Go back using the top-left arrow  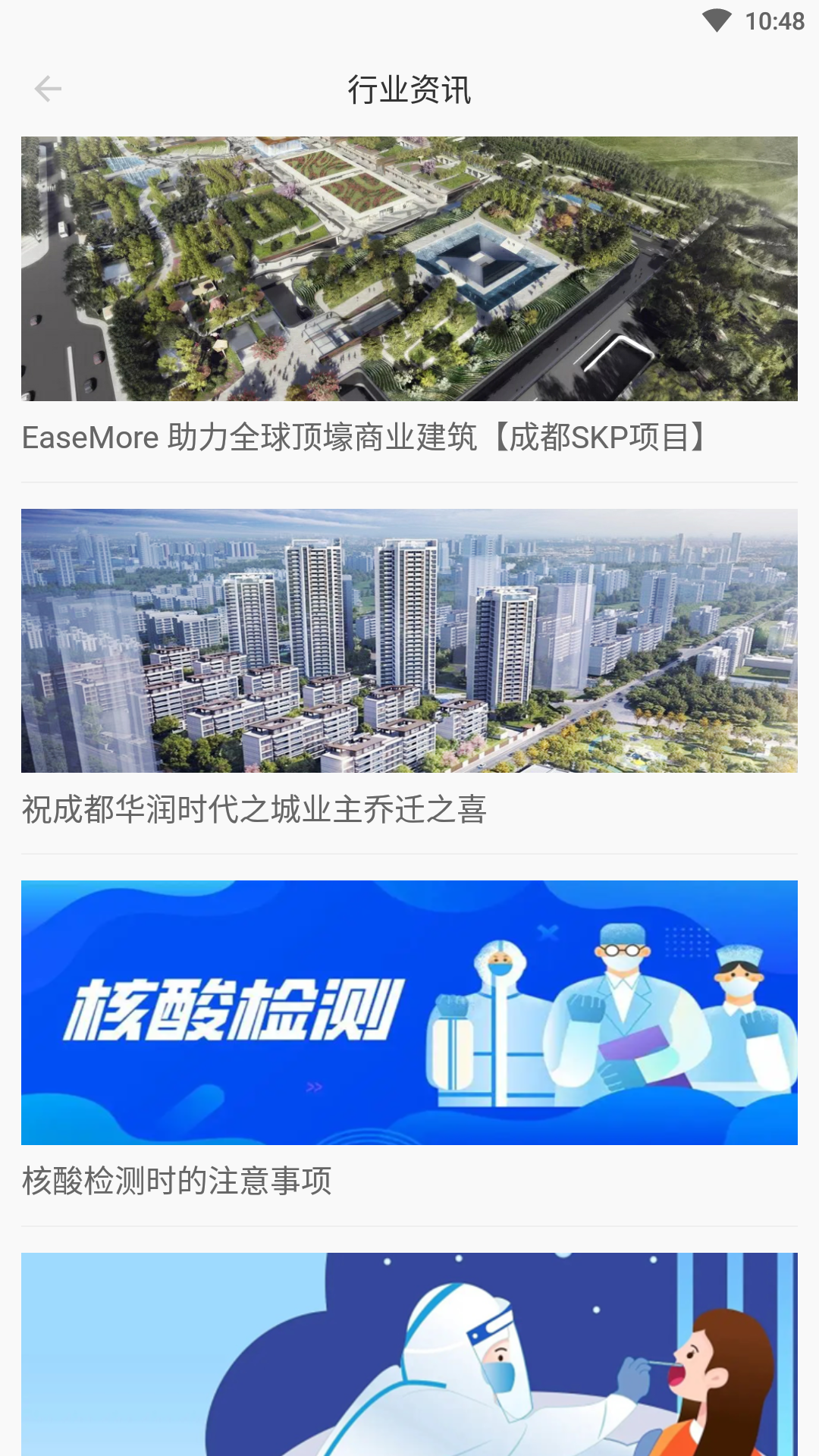point(48,89)
